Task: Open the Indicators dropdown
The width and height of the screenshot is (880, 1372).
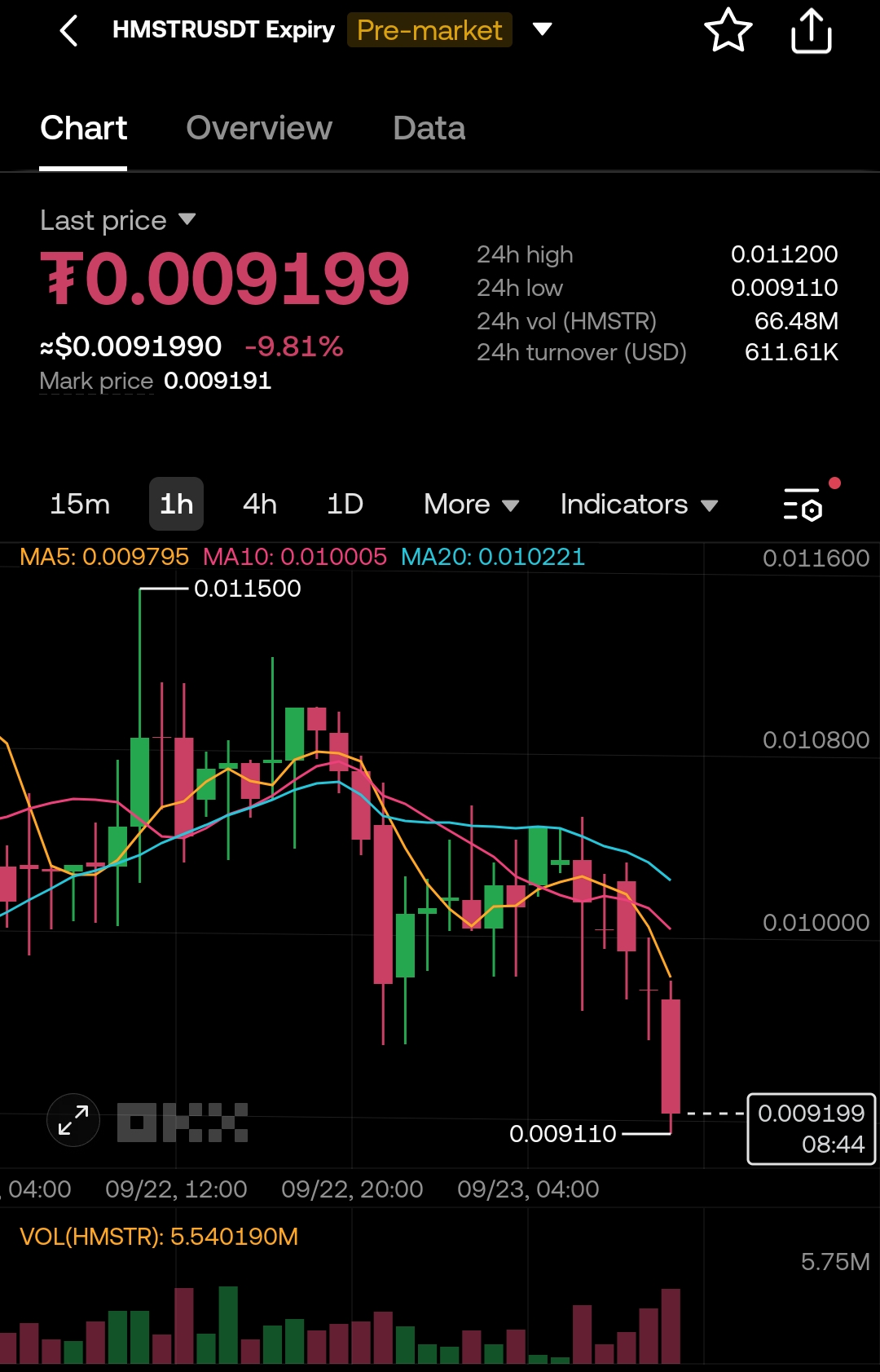Action: pyautogui.click(x=638, y=504)
